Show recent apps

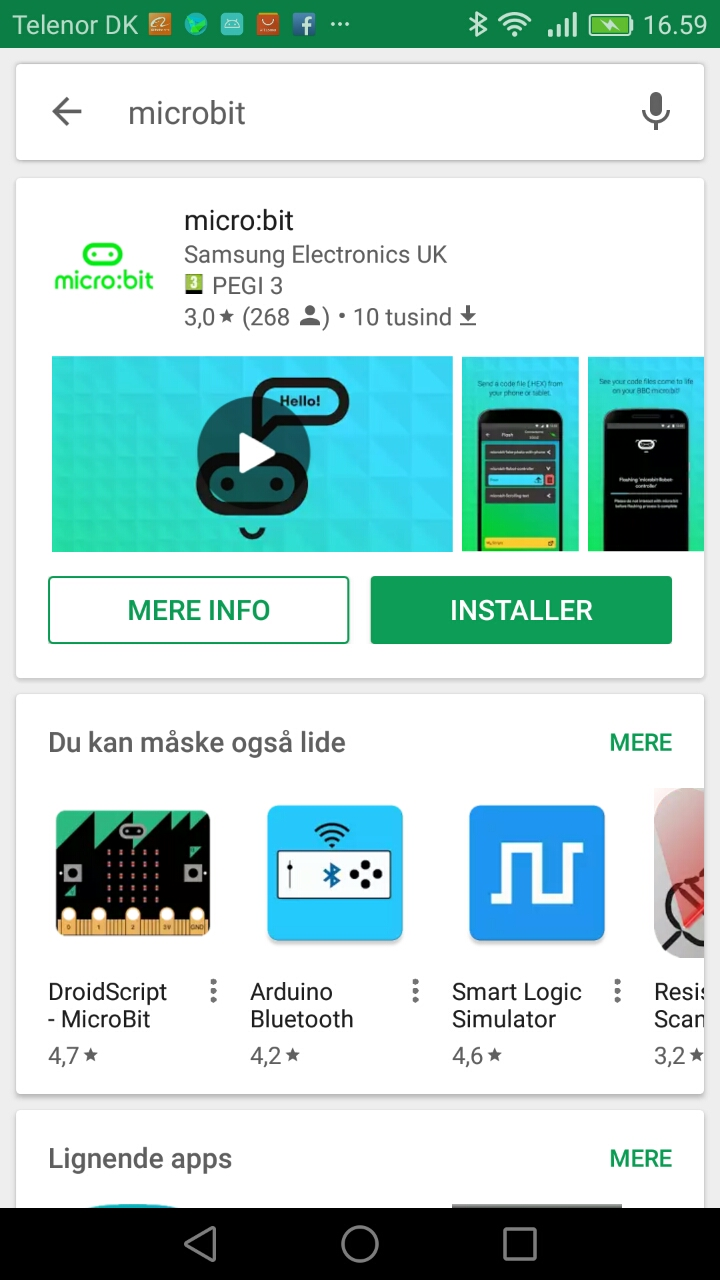click(x=520, y=1244)
